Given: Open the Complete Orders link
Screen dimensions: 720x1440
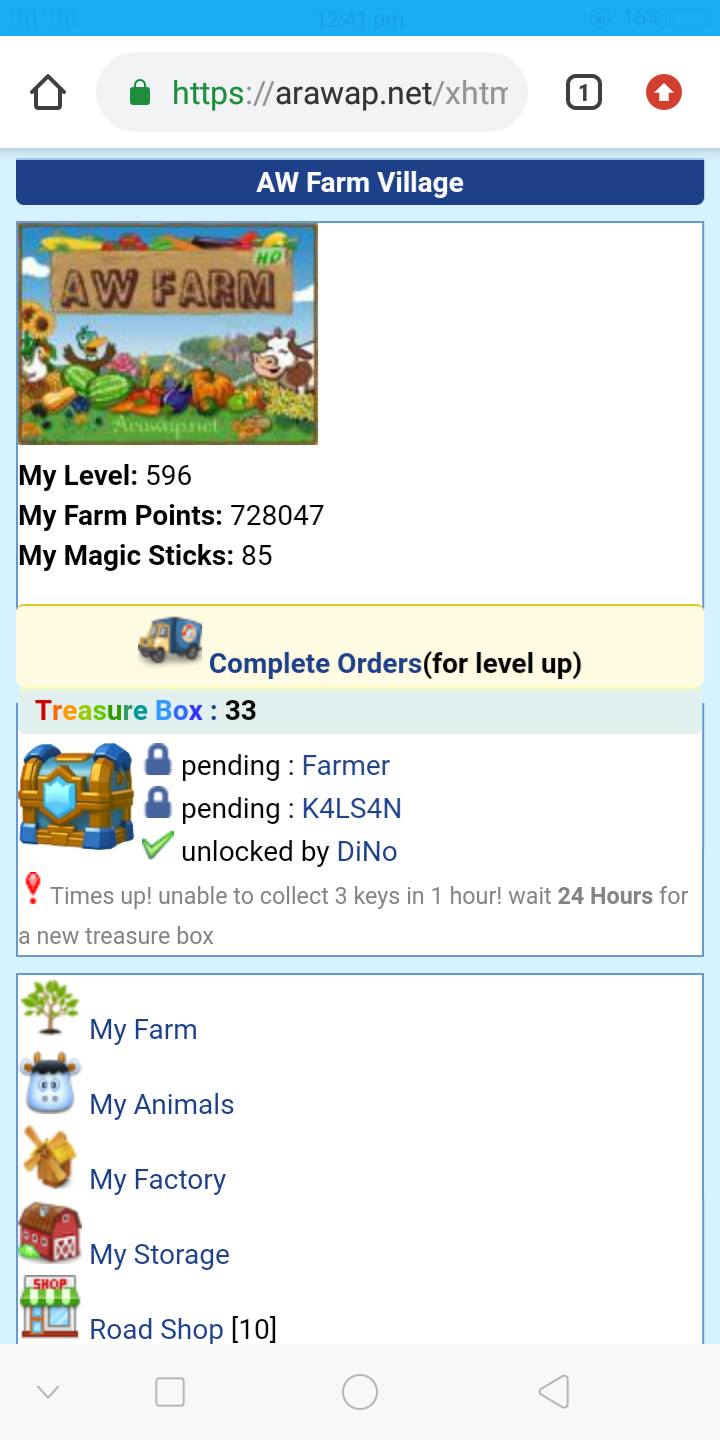Looking at the screenshot, I should (315, 664).
